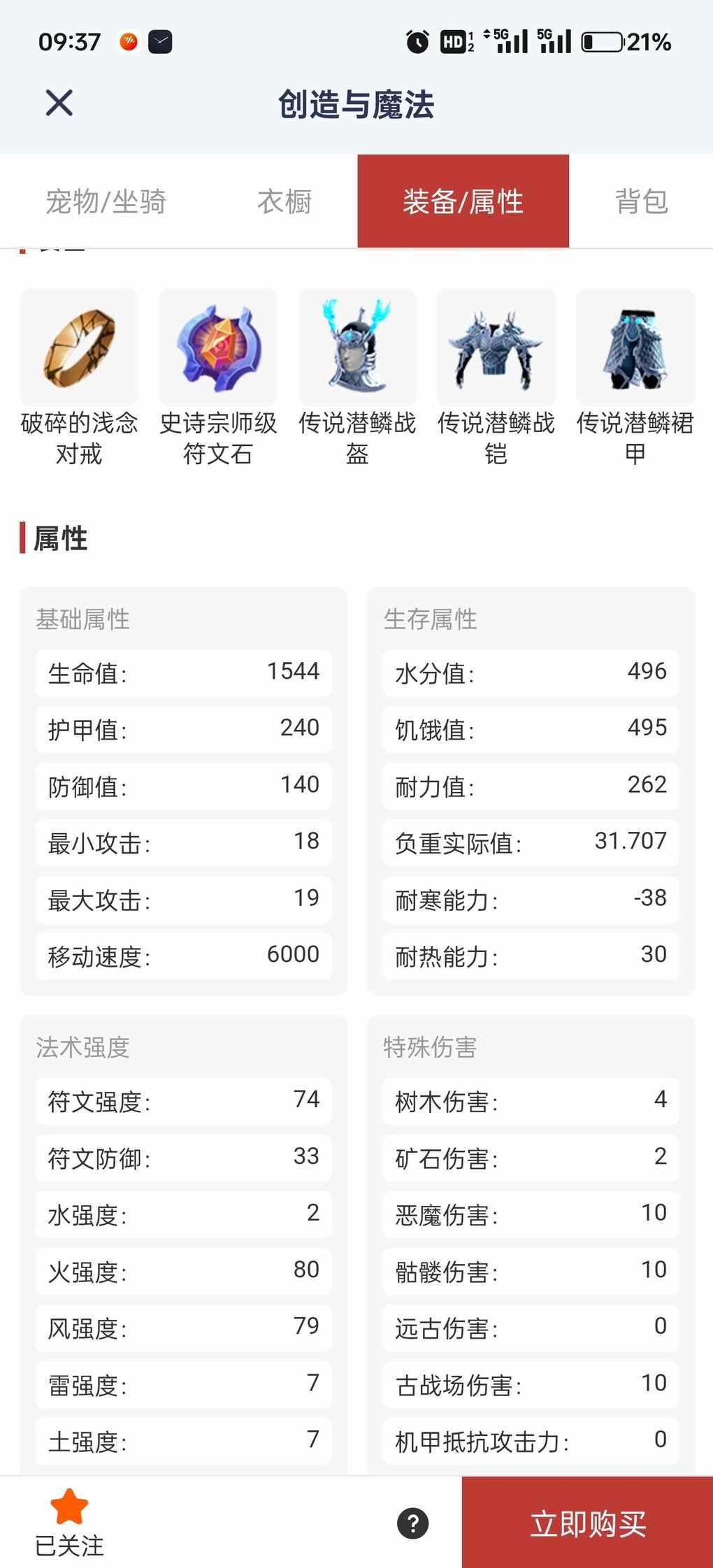Screen dimensions: 713x1568
Task: Open the 传说潜鳞战铠 armor item
Action: tap(496, 377)
